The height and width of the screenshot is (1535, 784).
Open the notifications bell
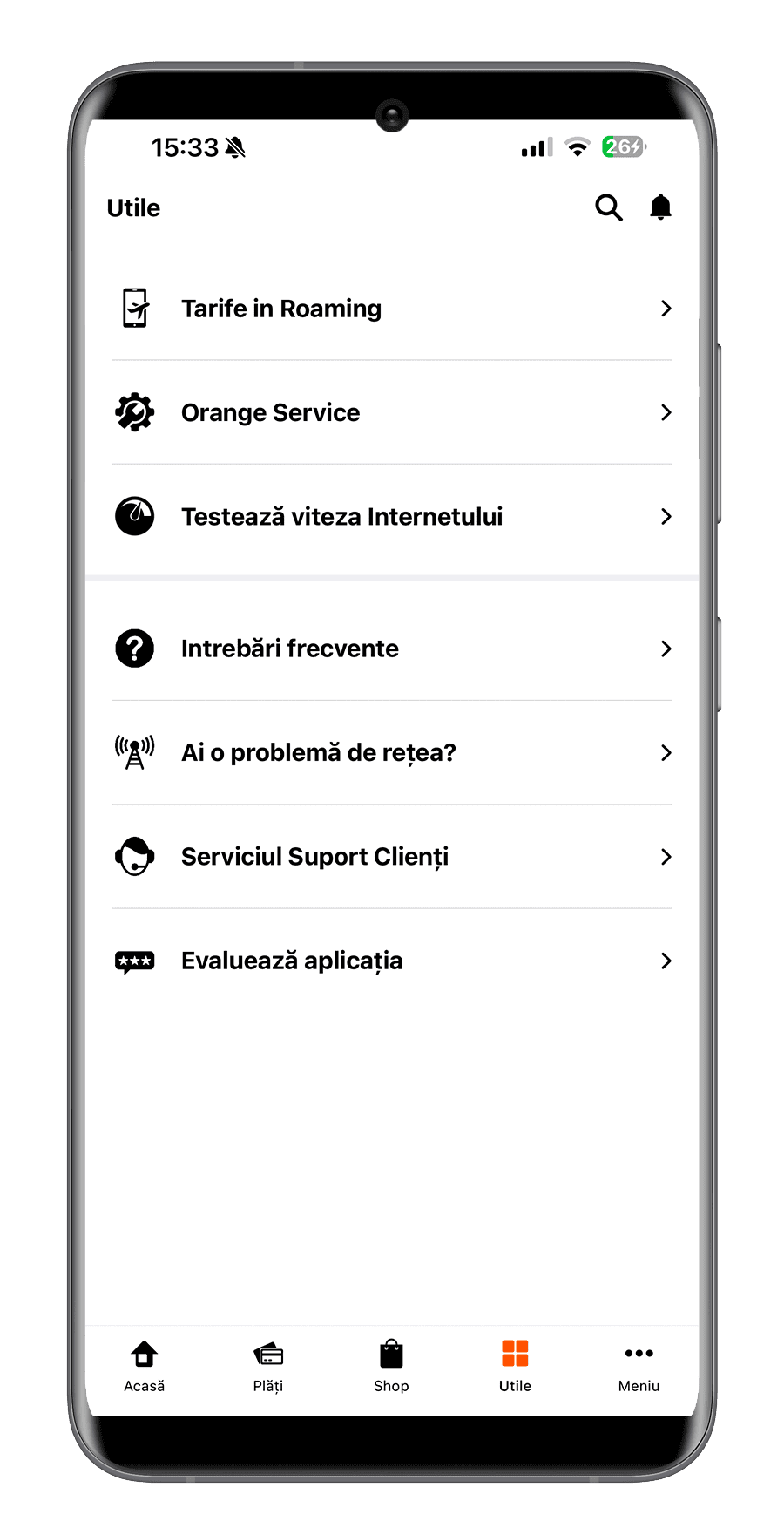pyautogui.click(x=660, y=207)
